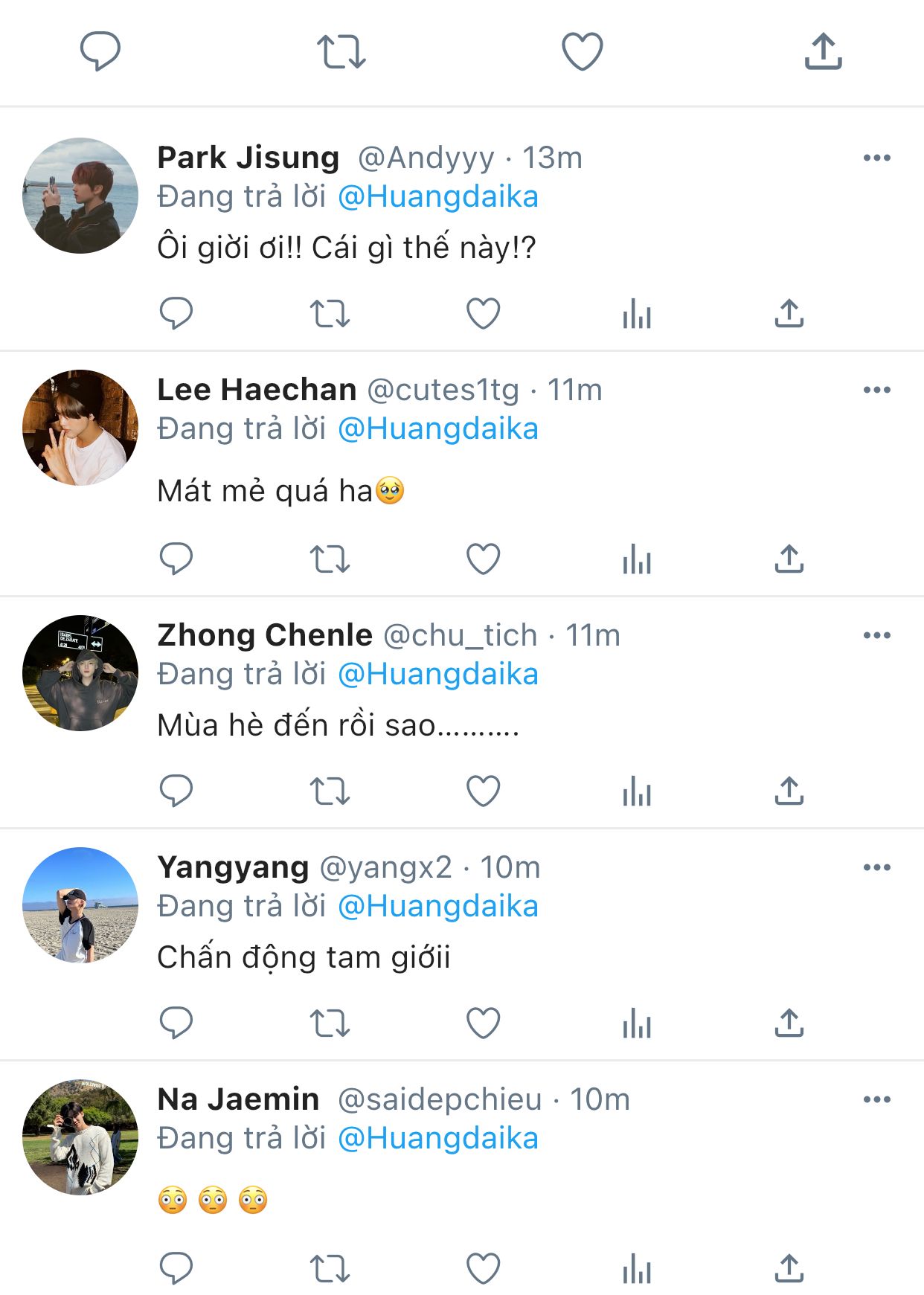Open more options on Park Jisung's reply
Image resolution: width=924 pixels, height=1295 pixels.
click(x=876, y=158)
